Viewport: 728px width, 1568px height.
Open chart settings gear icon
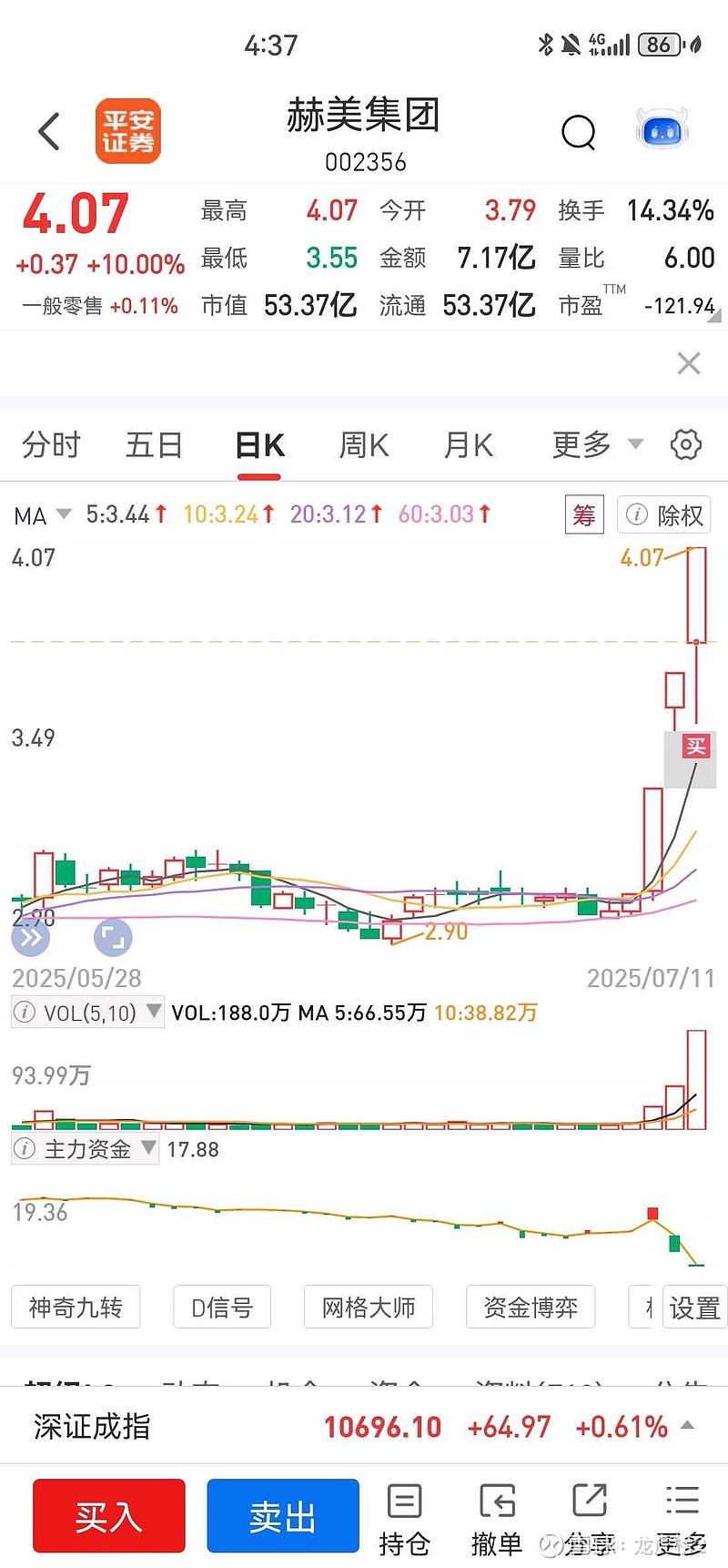686,444
